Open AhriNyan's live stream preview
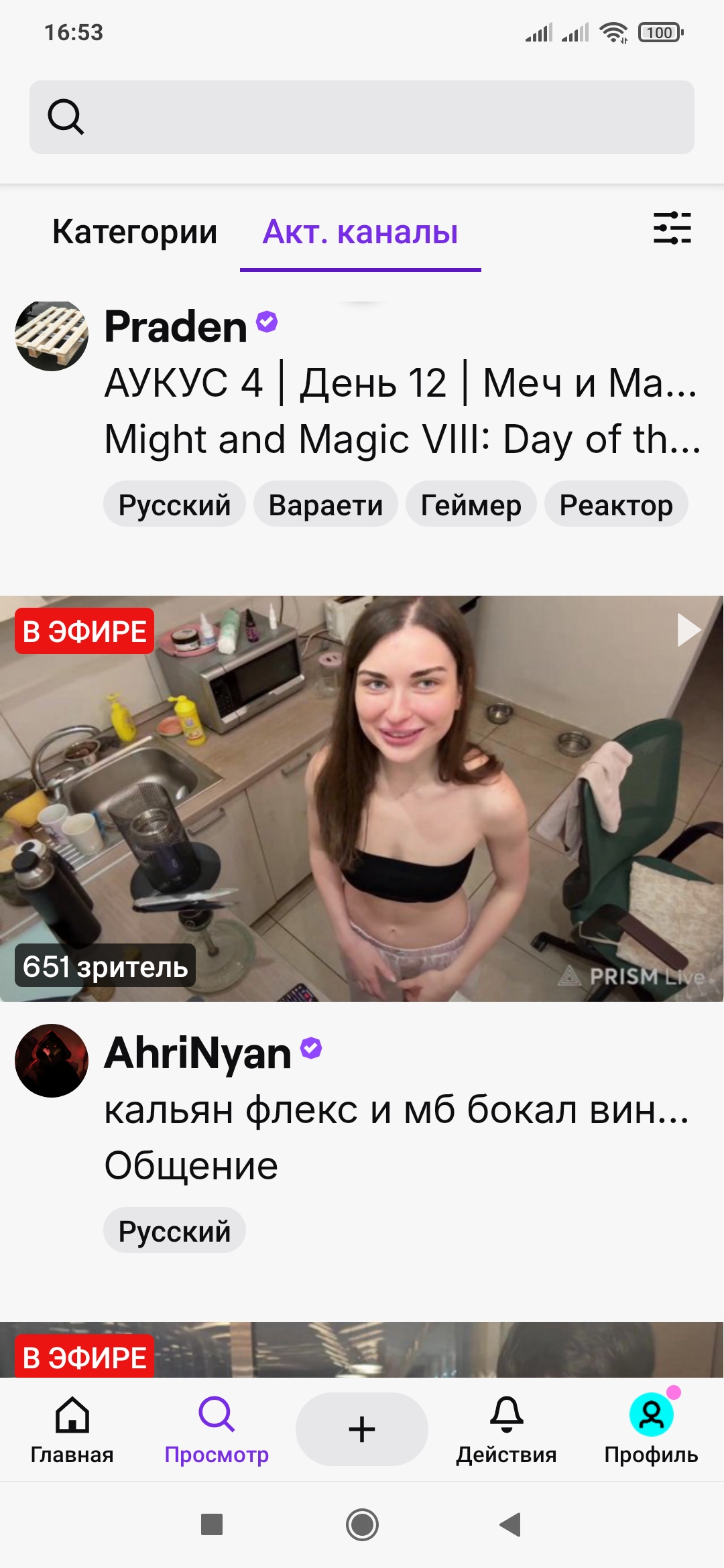The width and height of the screenshot is (724, 1568). point(362,798)
